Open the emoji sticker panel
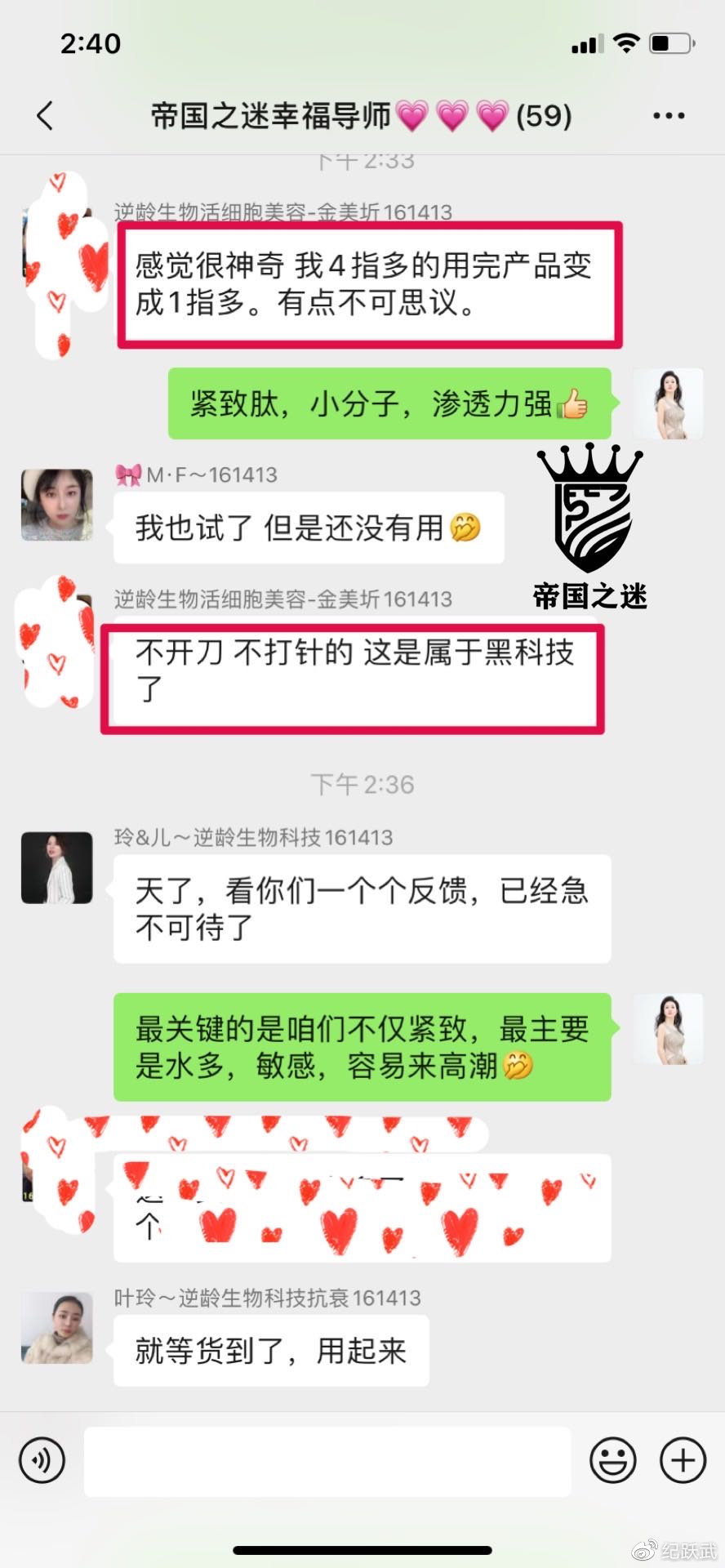This screenshot has height=1568, width=725. pos(612,1459)
